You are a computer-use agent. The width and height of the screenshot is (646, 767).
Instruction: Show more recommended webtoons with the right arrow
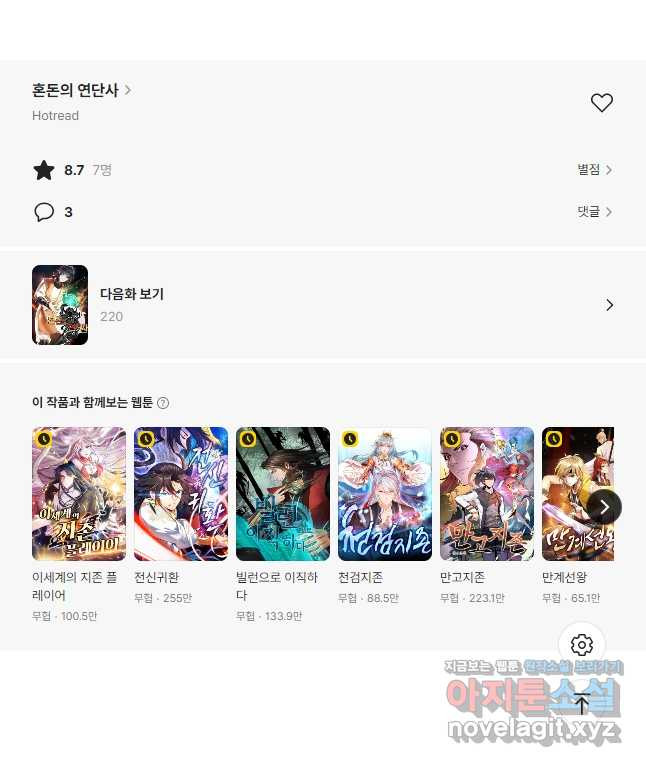pyautogui.click(x=604, y=506)
